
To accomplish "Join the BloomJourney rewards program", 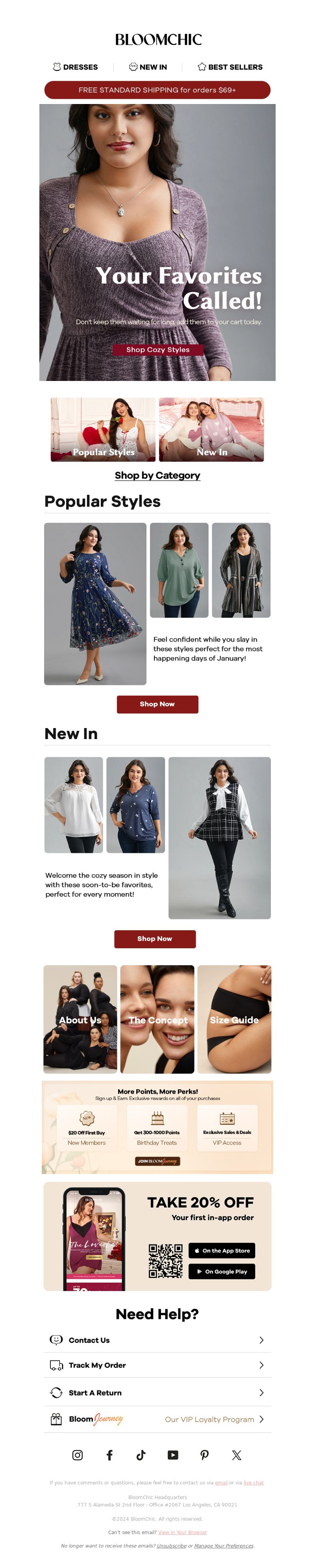I will click(157, 1161).
